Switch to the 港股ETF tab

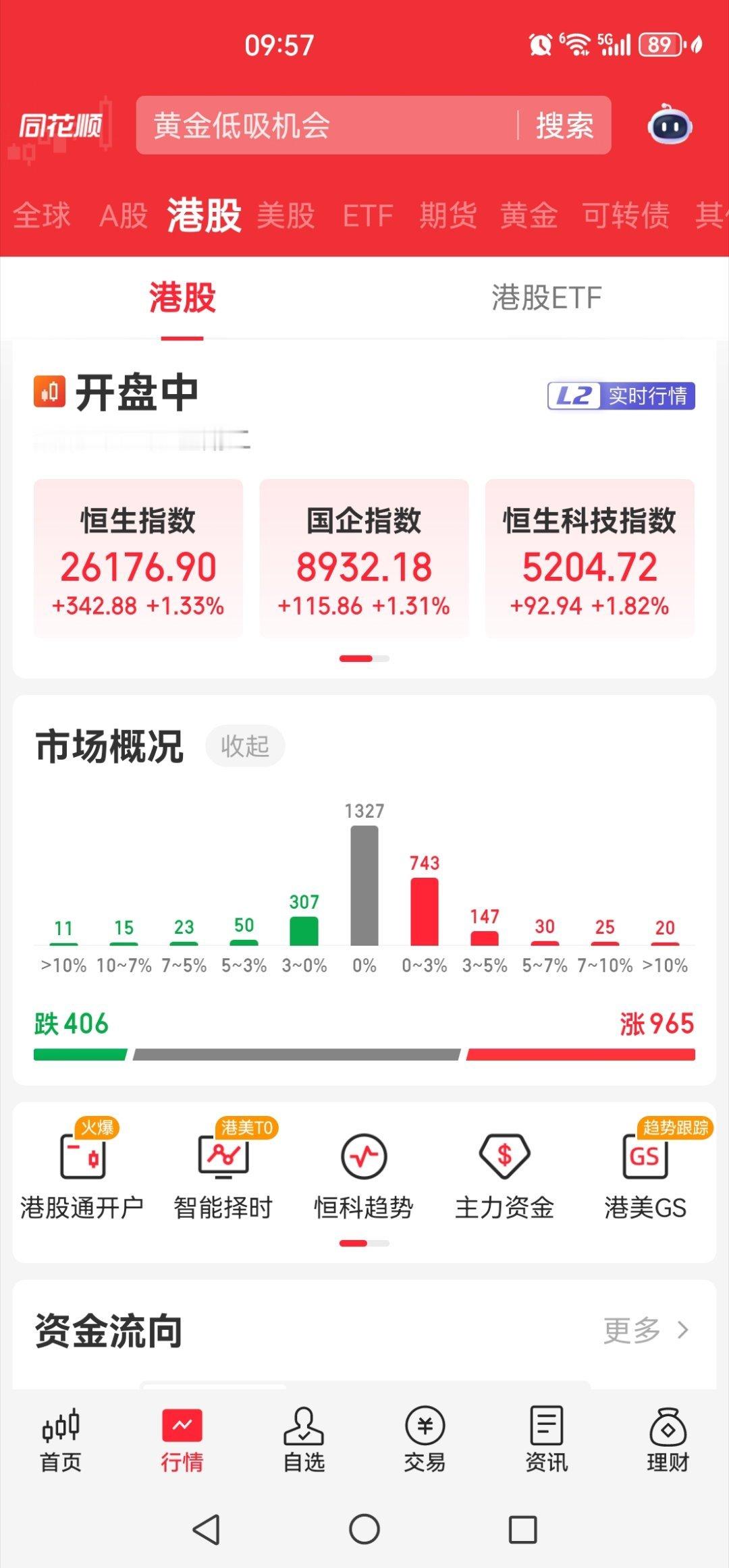click(x=547, y=298)
